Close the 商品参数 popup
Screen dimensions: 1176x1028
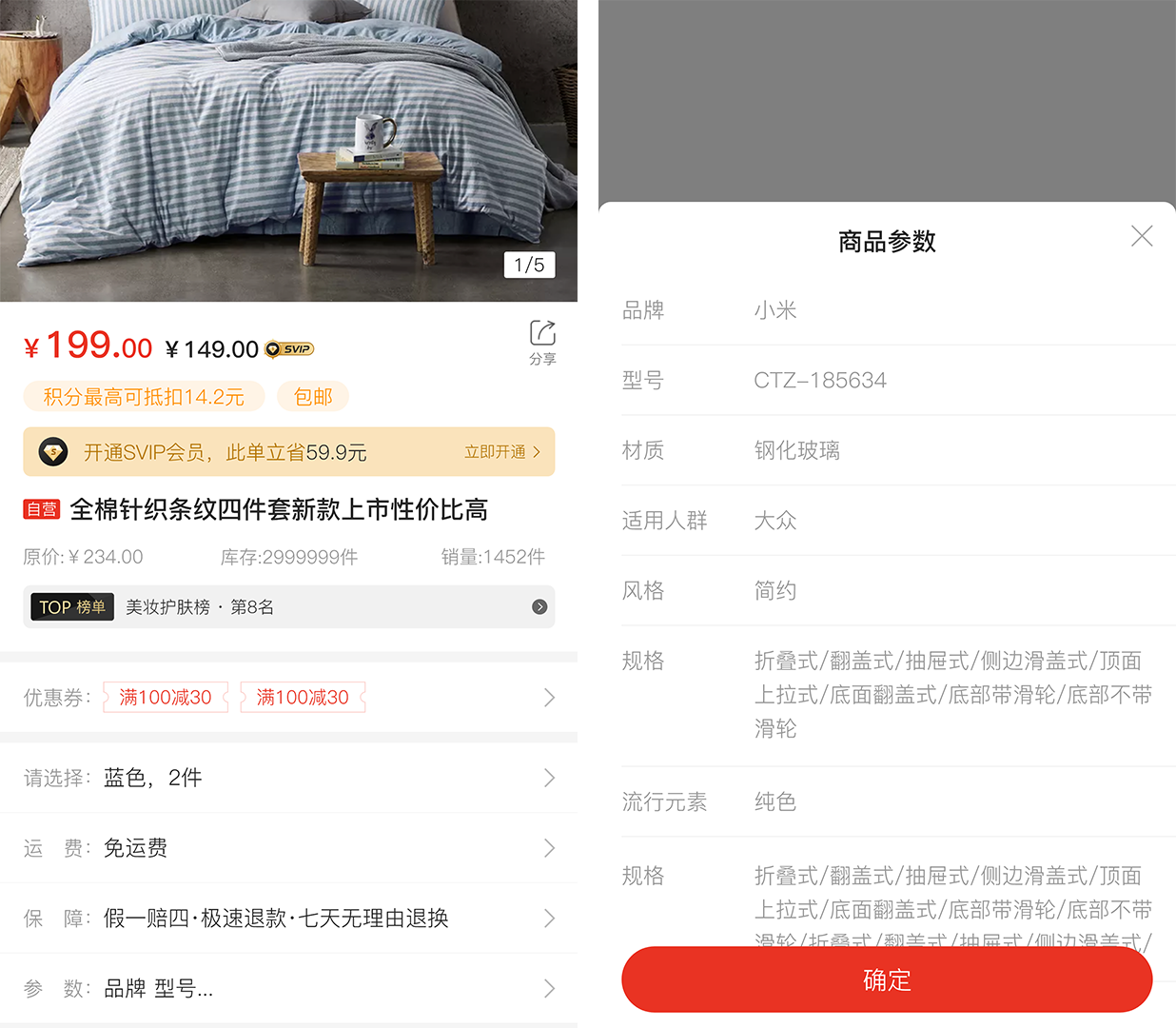click(x=1142, y=236)
